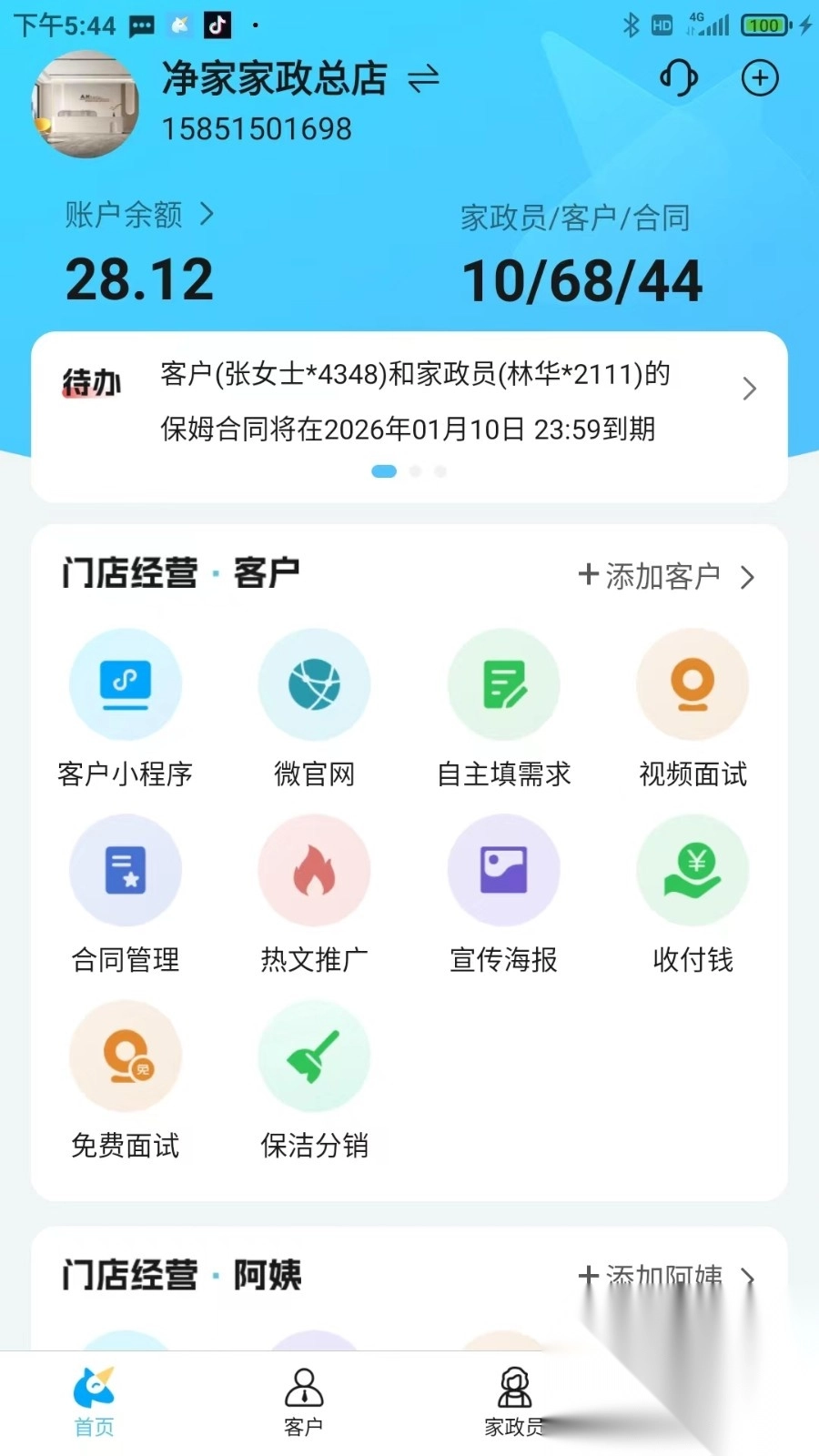819x1456 pixels.
Task: Tap the plus icon in the header
Action: (760, 78)
